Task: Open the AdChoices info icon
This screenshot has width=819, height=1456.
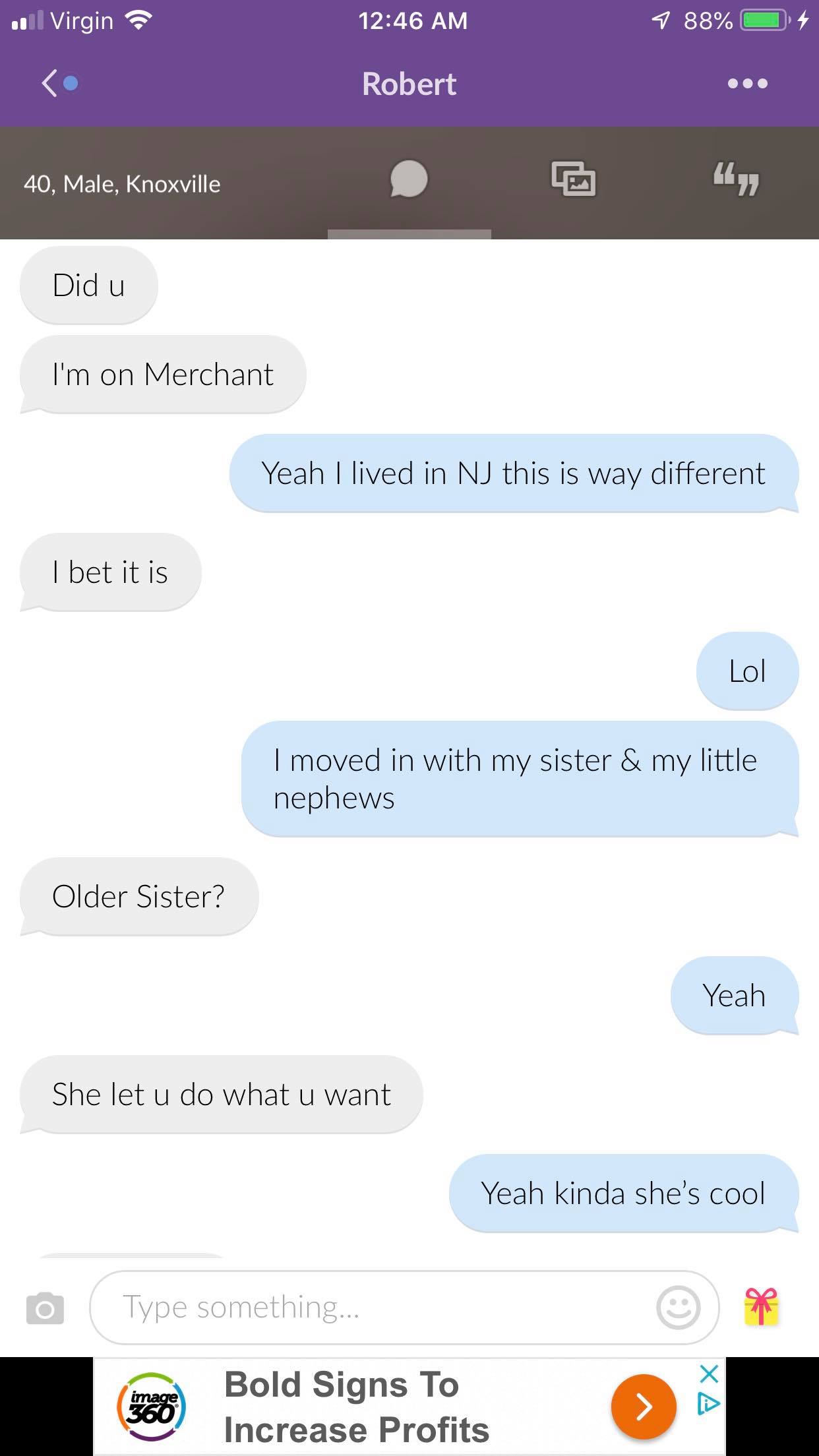Action: 708,1405
